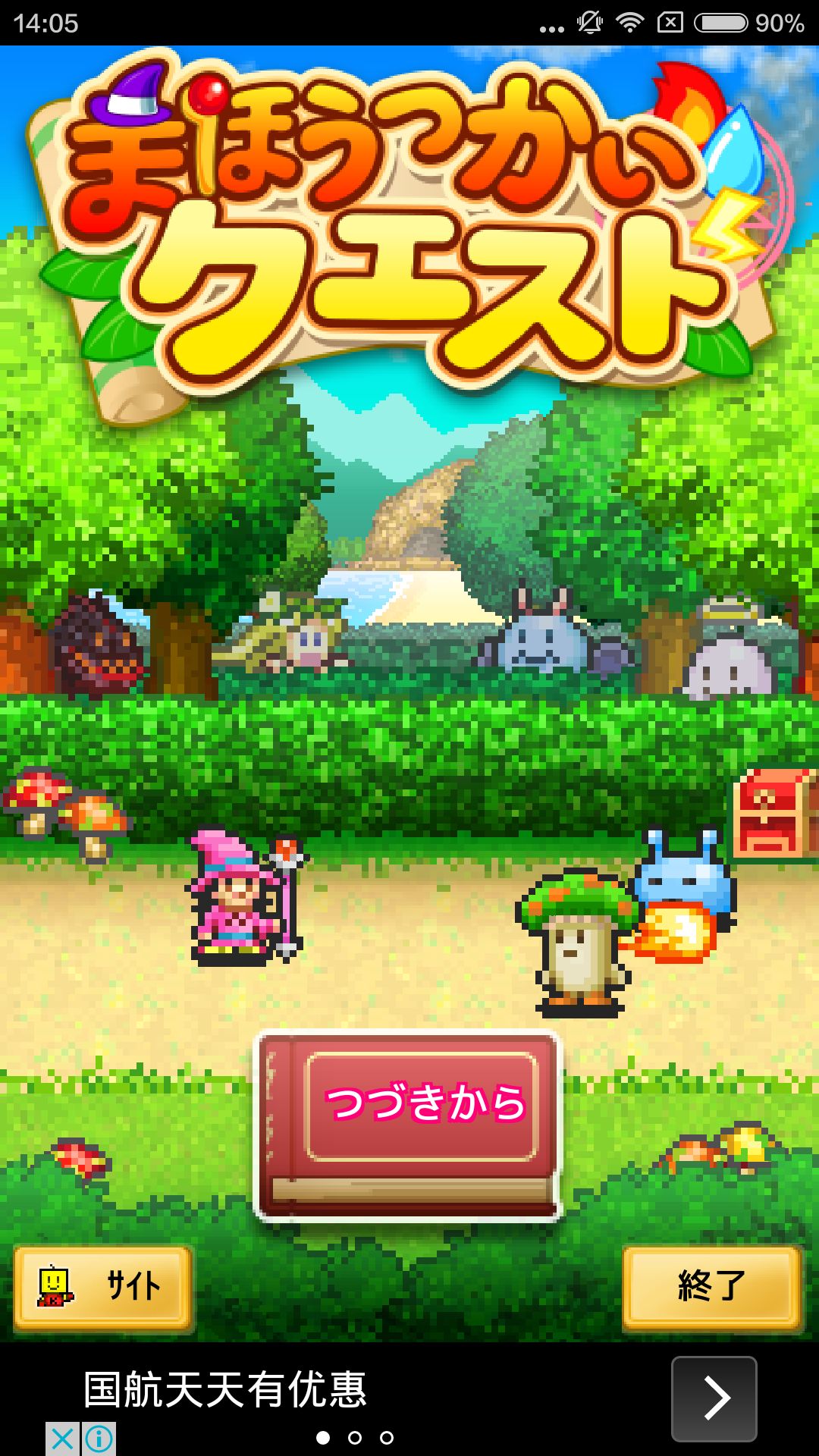Tap the battery level indicator showing 90%
Image resolution: width=819 pixels, height=1456 pixels.
pyautogui.click(x=722, y=21)
